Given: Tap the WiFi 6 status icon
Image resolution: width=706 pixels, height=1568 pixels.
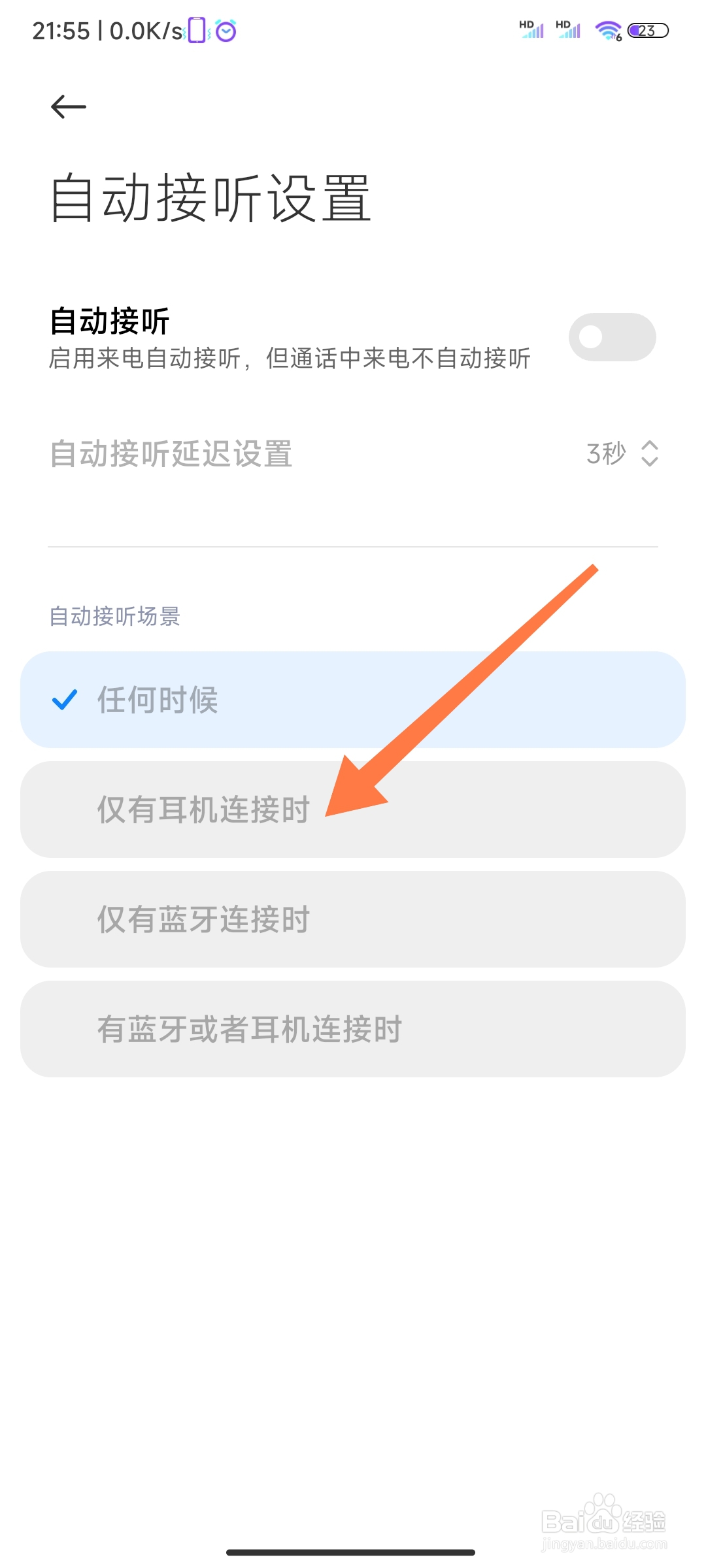Looking at the screenshot, I should tap(607, 30).
